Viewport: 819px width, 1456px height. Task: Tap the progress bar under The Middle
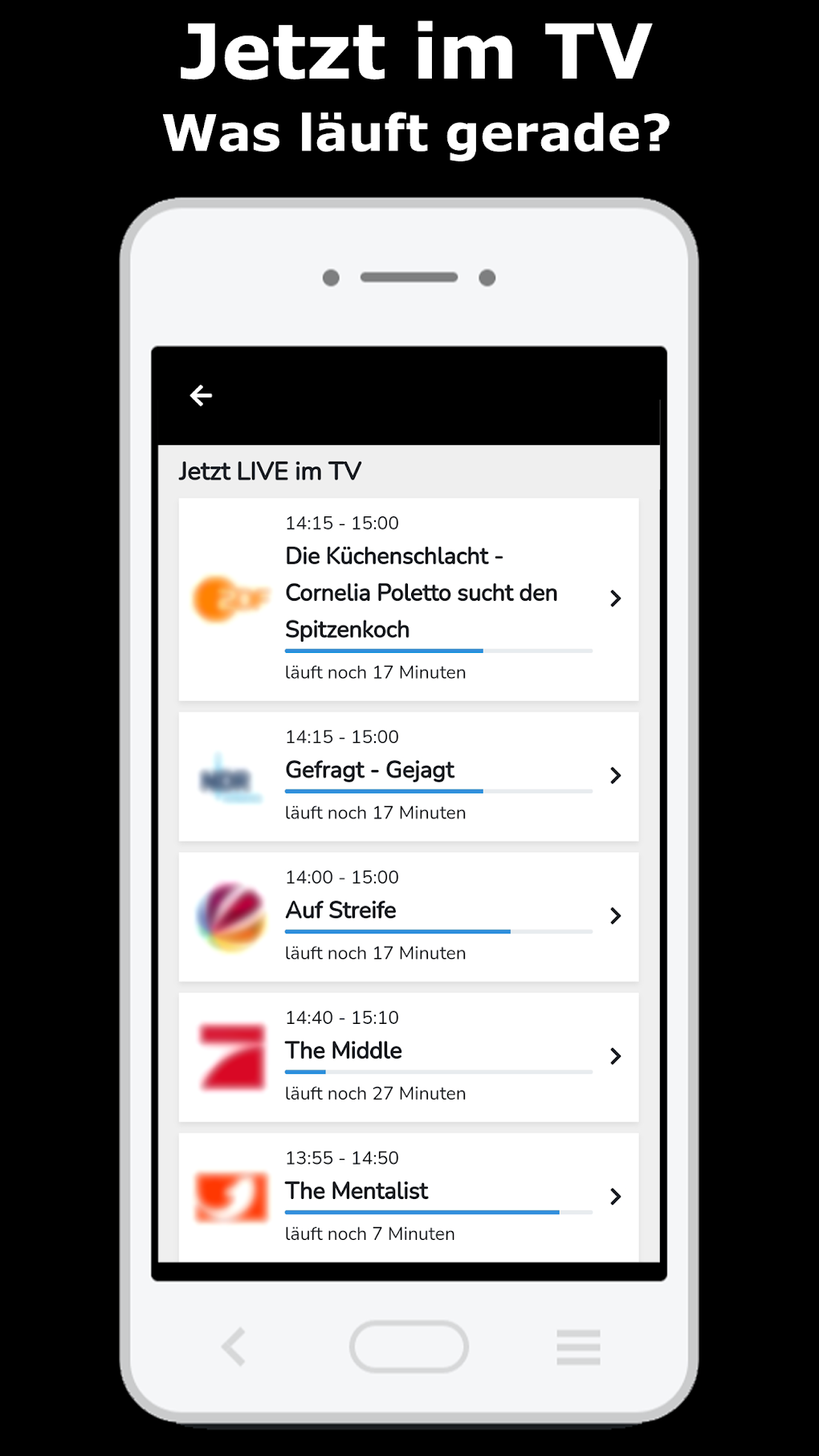tap(438, 1071)
